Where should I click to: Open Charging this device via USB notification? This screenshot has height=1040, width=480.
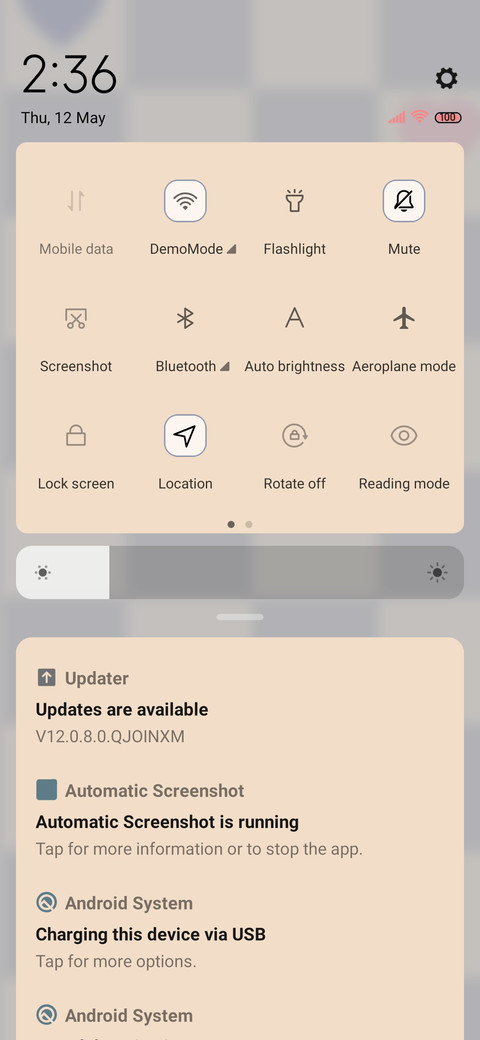coord(240,932)
